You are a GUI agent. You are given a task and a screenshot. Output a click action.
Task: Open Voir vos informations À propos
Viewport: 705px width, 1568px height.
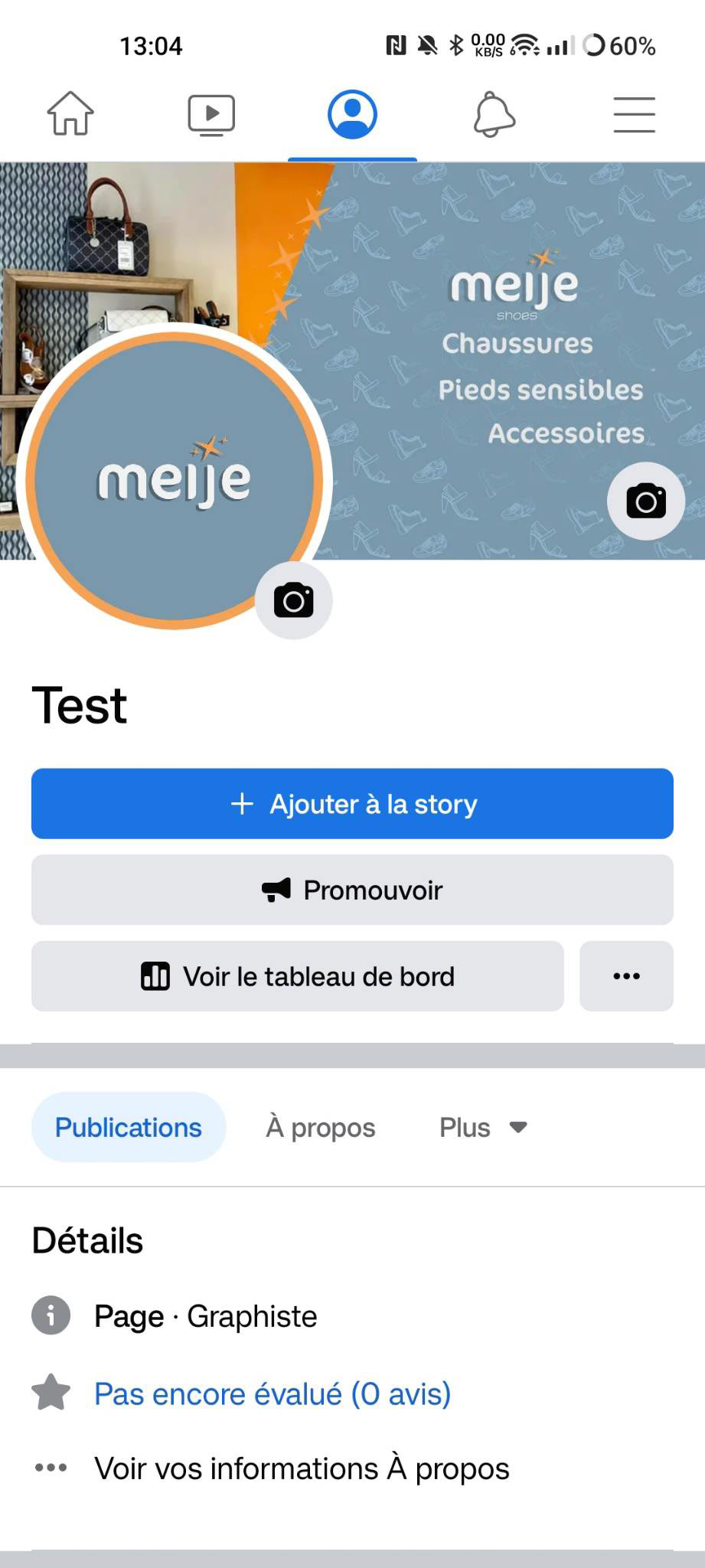point(302,1468)
